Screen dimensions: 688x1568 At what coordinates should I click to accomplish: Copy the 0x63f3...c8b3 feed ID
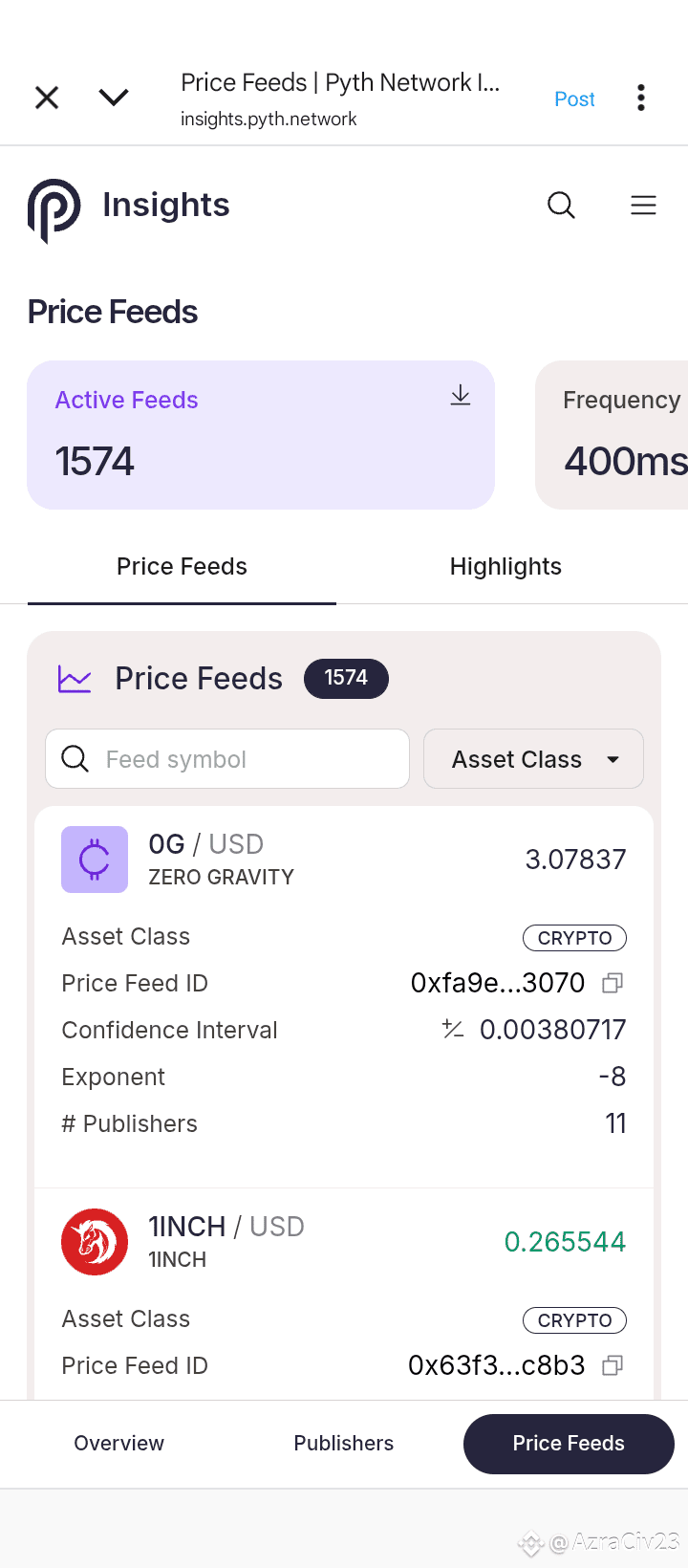613,1365
